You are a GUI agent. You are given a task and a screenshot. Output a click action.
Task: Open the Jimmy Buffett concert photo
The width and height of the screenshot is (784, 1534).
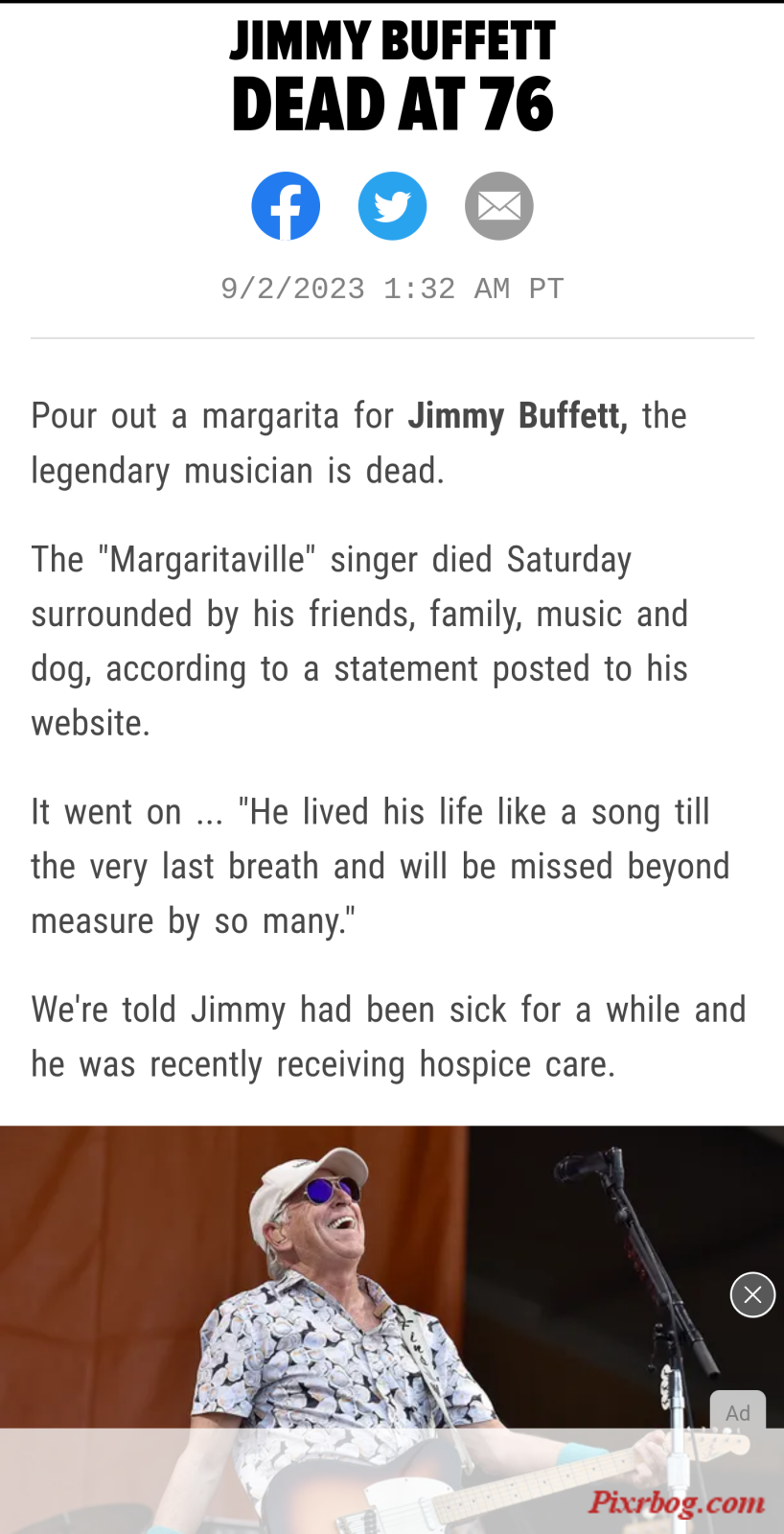pos(392,1330)
